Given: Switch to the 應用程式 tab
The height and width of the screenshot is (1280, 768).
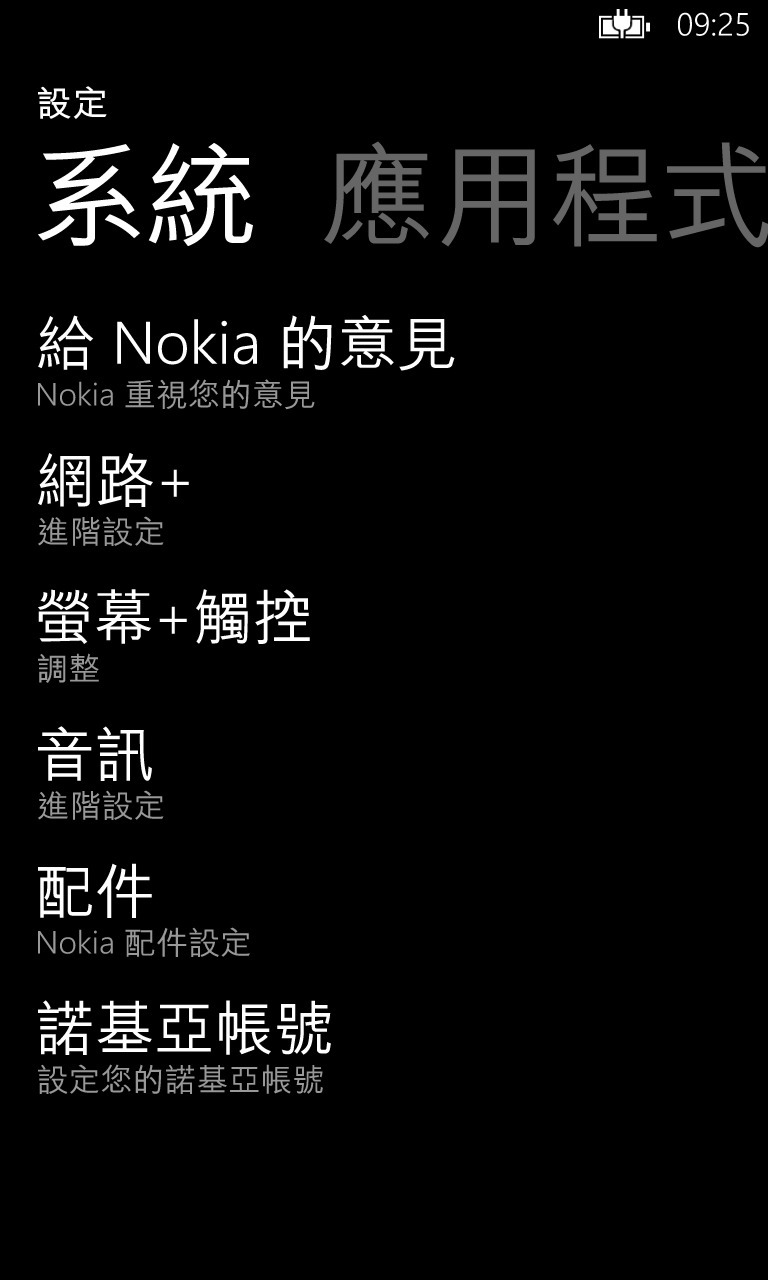Looking at the screenshot, I should point(545,196).
